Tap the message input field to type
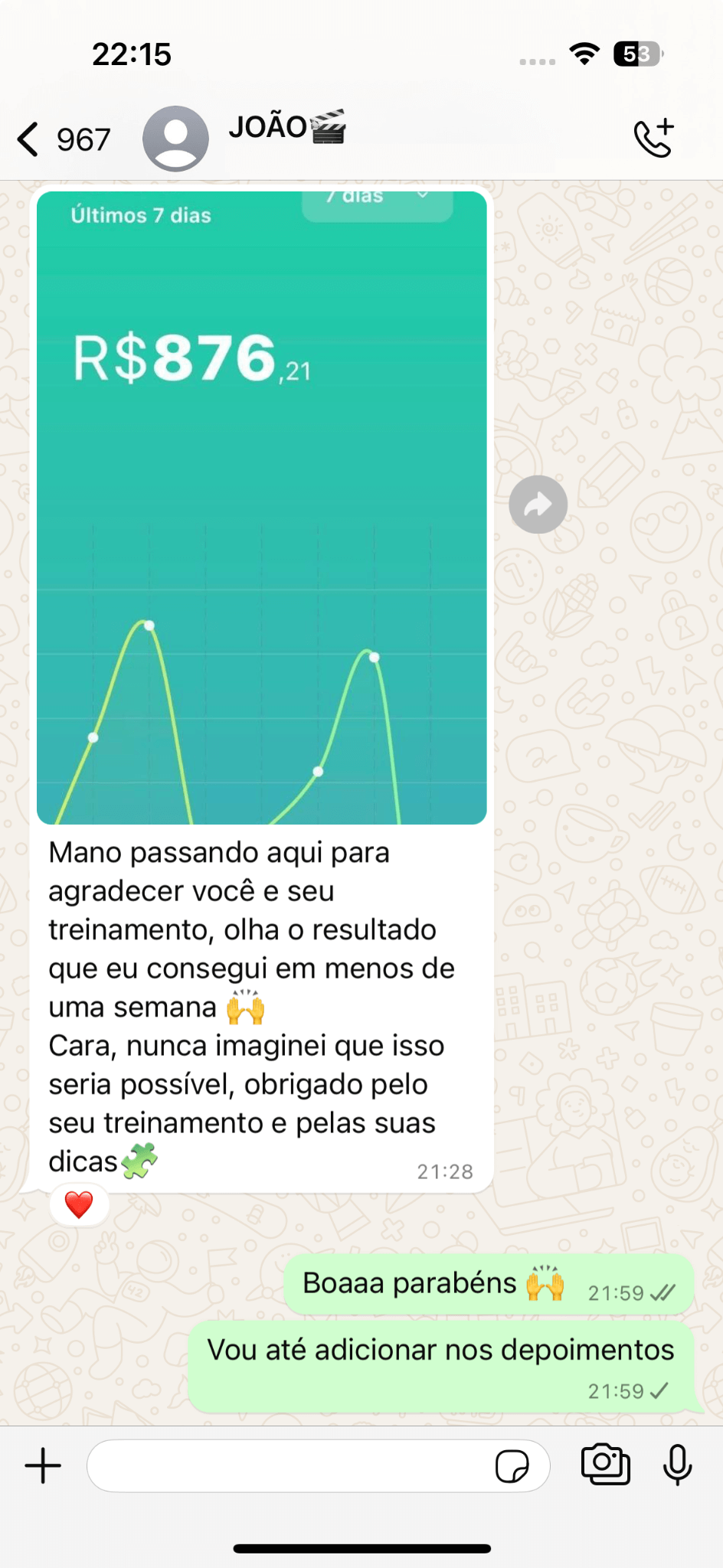723x1568 pixels. [x=291, y=1465]
